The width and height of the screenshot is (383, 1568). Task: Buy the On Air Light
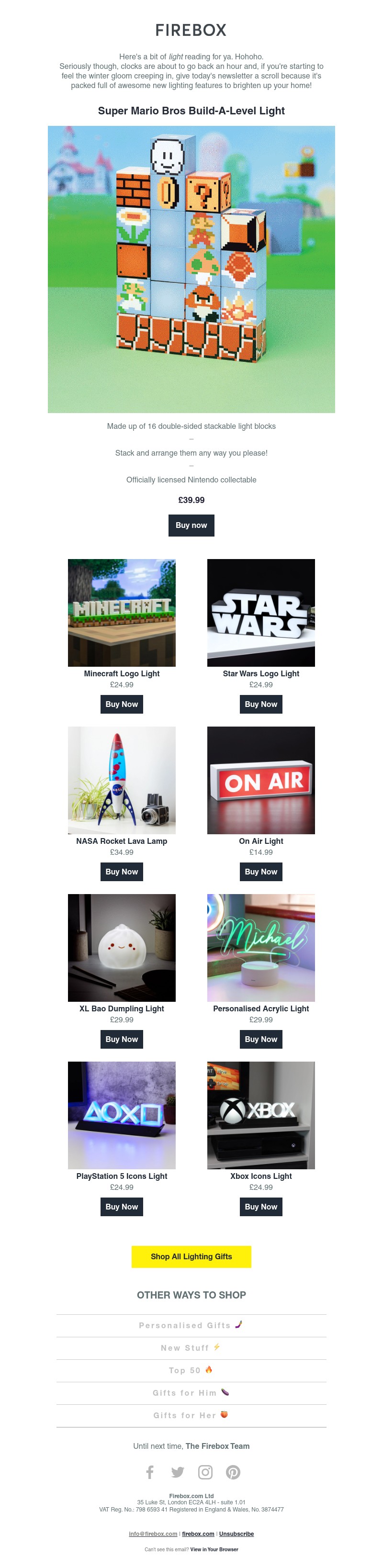[x=260, y=872]
